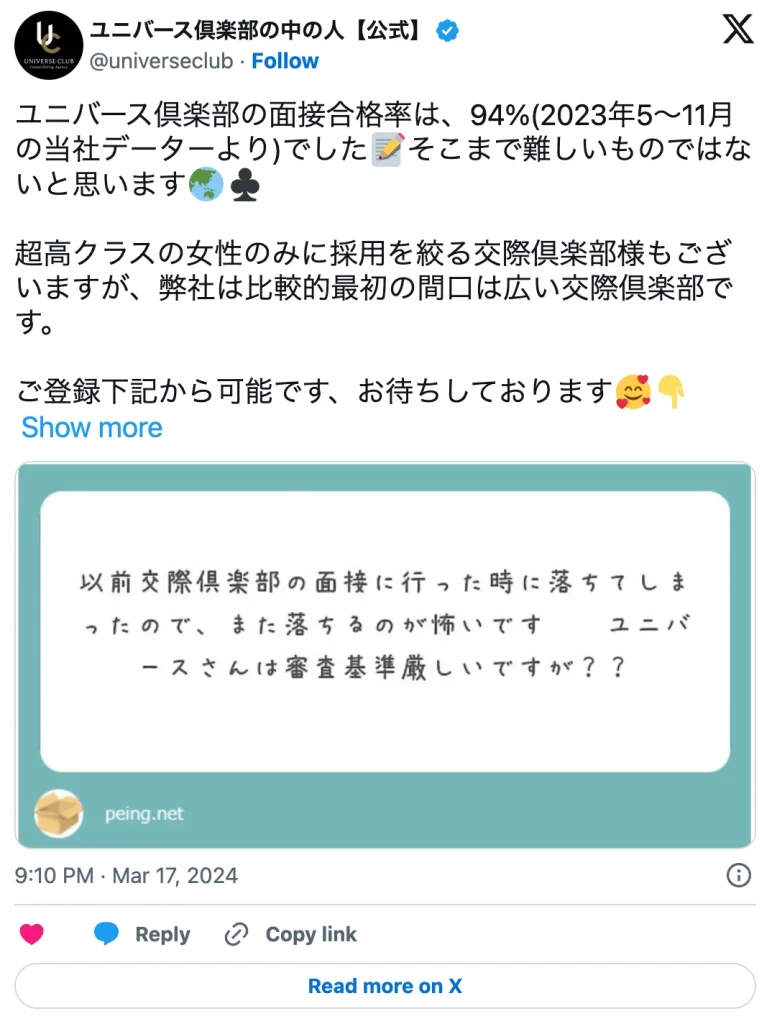Open the X logo link
Viewport: 772px width, 1024px height.
point(738,31)
